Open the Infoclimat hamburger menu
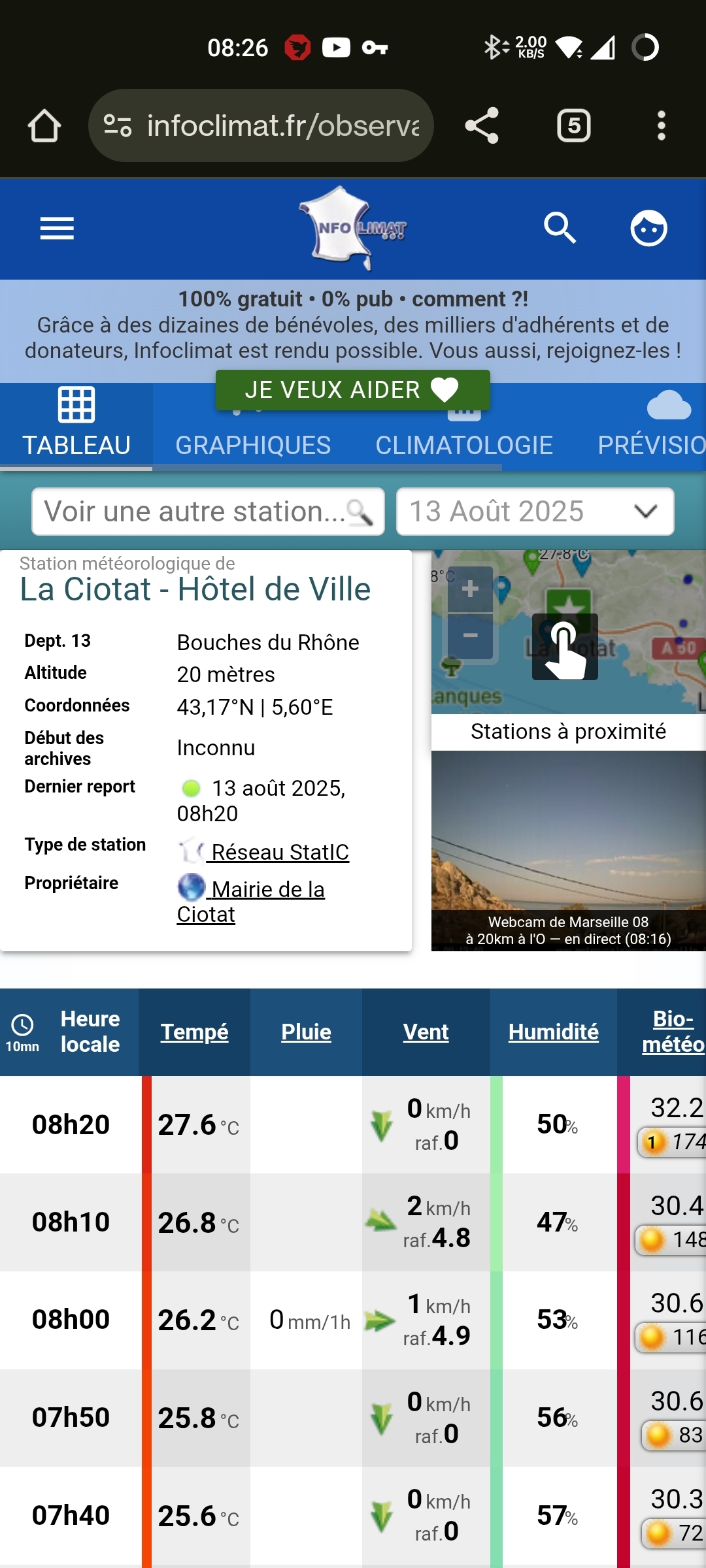Screen dimensions: 706x1568 pos(57,229)
